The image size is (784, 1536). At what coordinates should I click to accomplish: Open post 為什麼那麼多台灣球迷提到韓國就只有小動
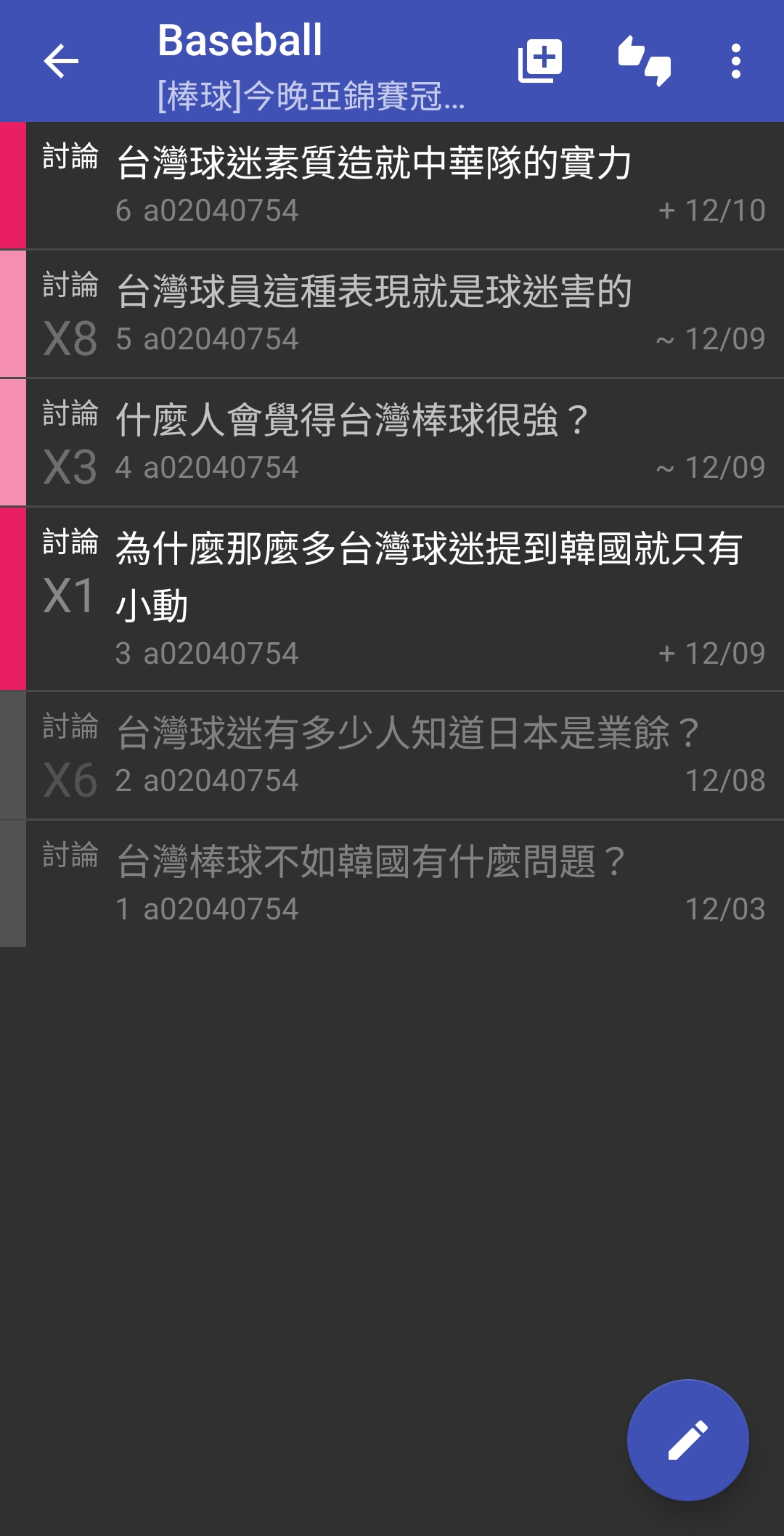(392, 599)
